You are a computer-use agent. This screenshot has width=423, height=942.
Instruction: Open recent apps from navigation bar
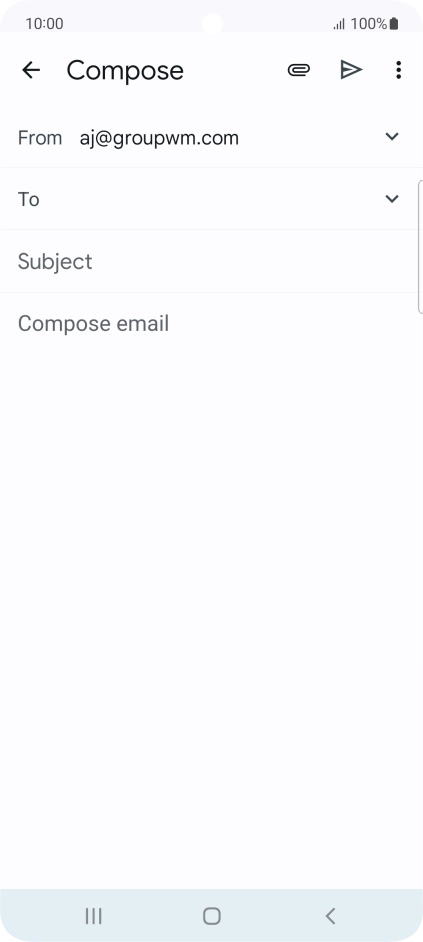[x=93, y=916]
